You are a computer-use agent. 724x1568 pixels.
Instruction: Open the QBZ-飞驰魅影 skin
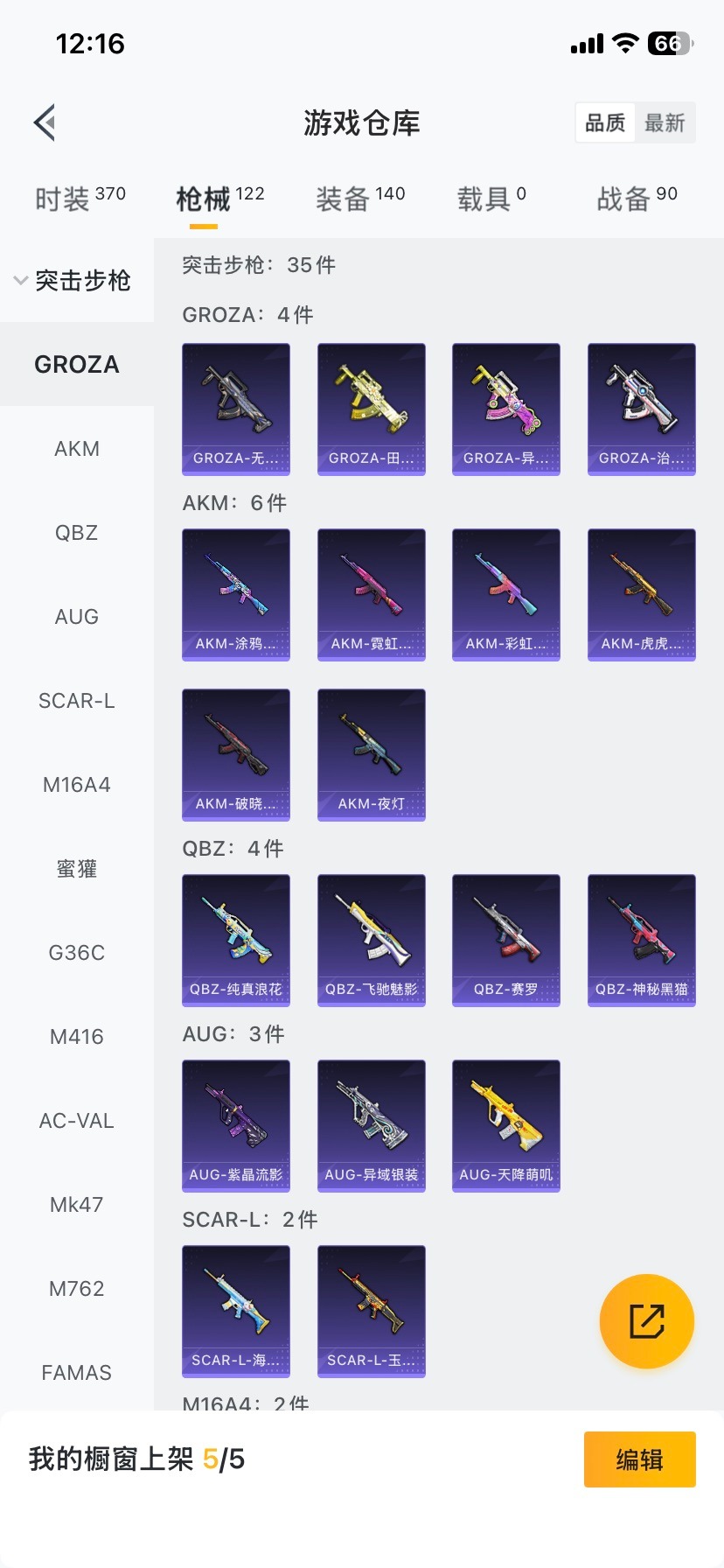coord(371,940)
